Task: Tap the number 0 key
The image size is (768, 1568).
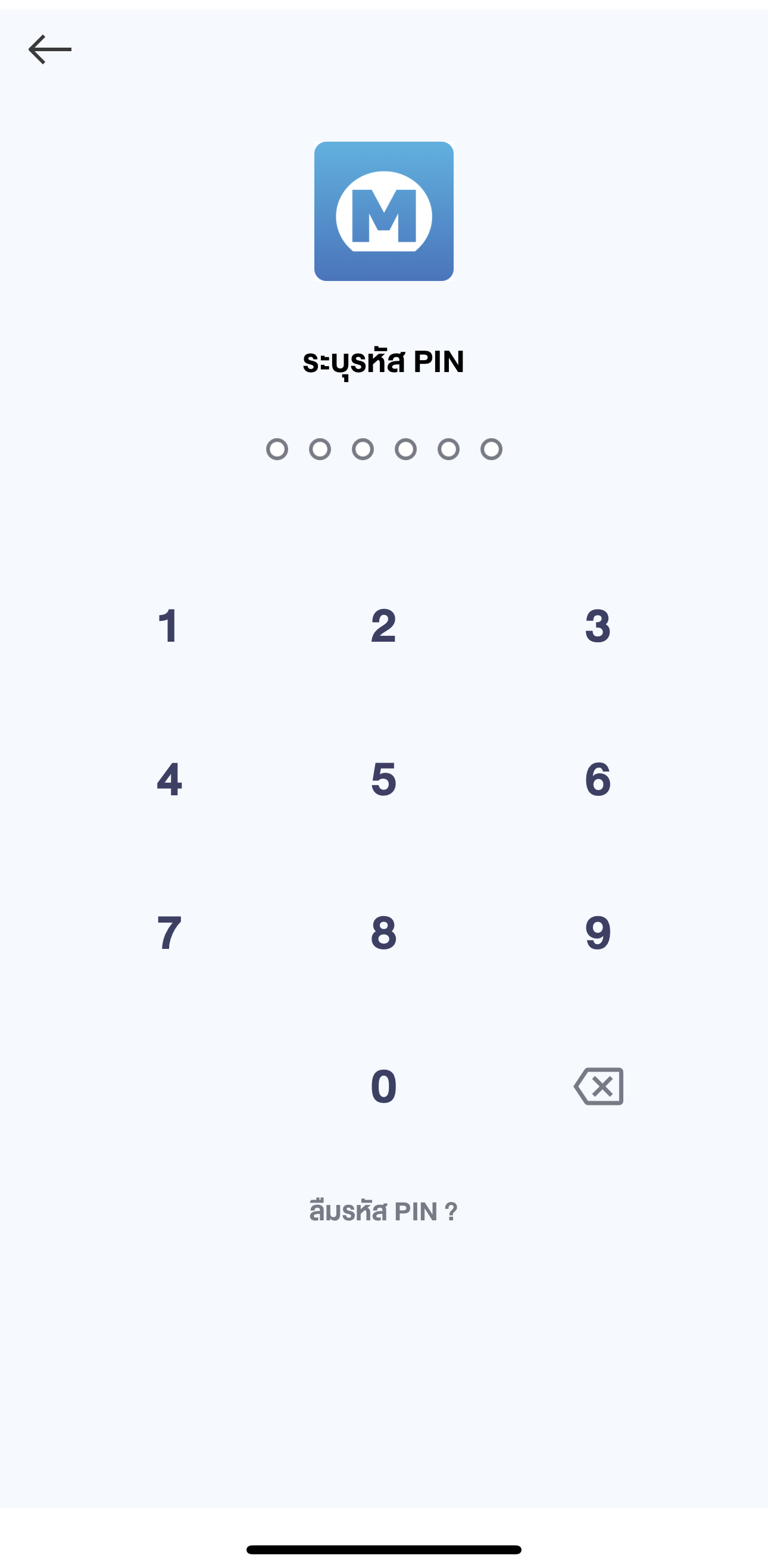Action: click(x=383, y=1086)
